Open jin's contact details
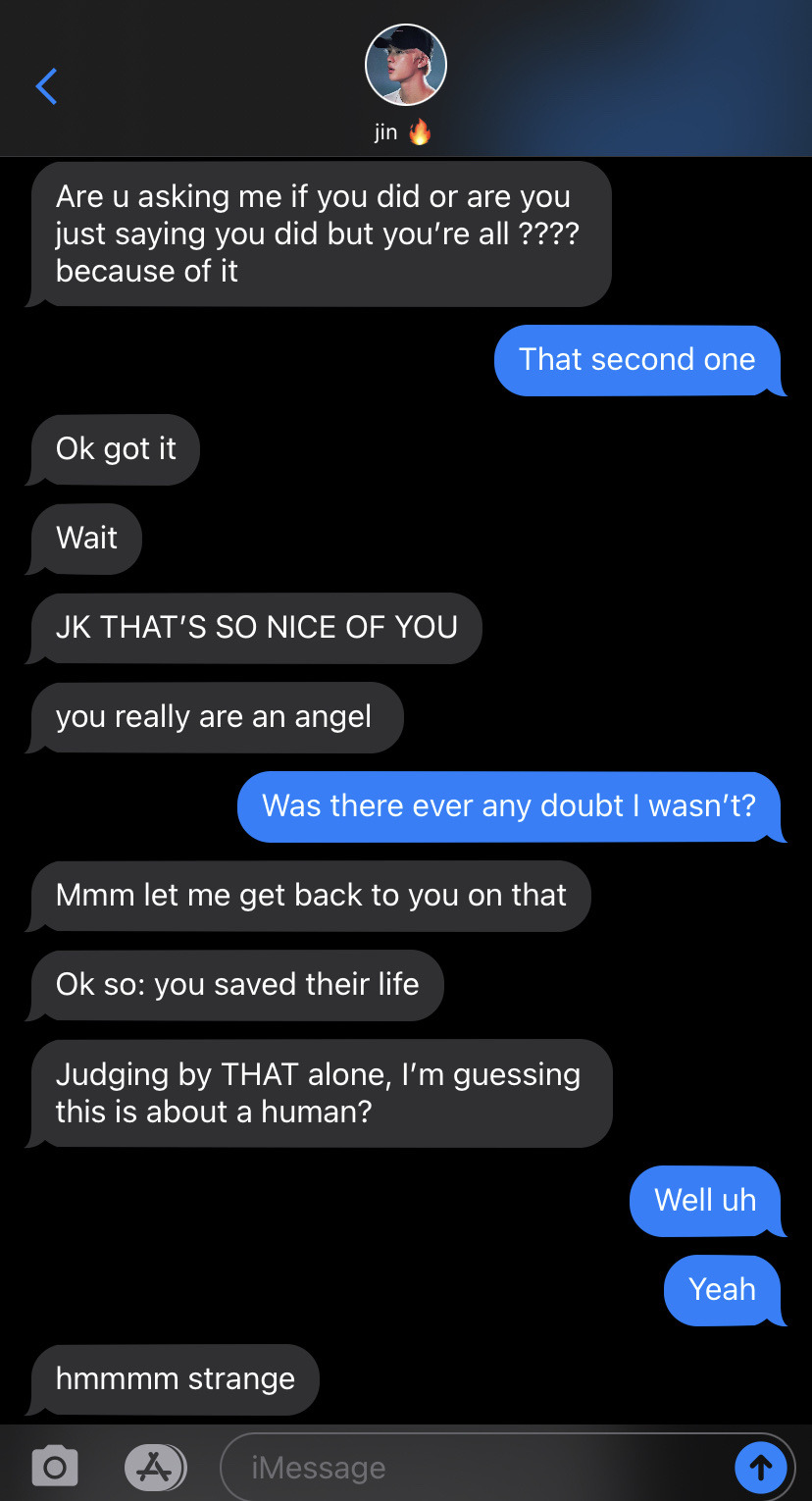The height and width of the screenshot is (1501, 812). click(x=405, y=67)
